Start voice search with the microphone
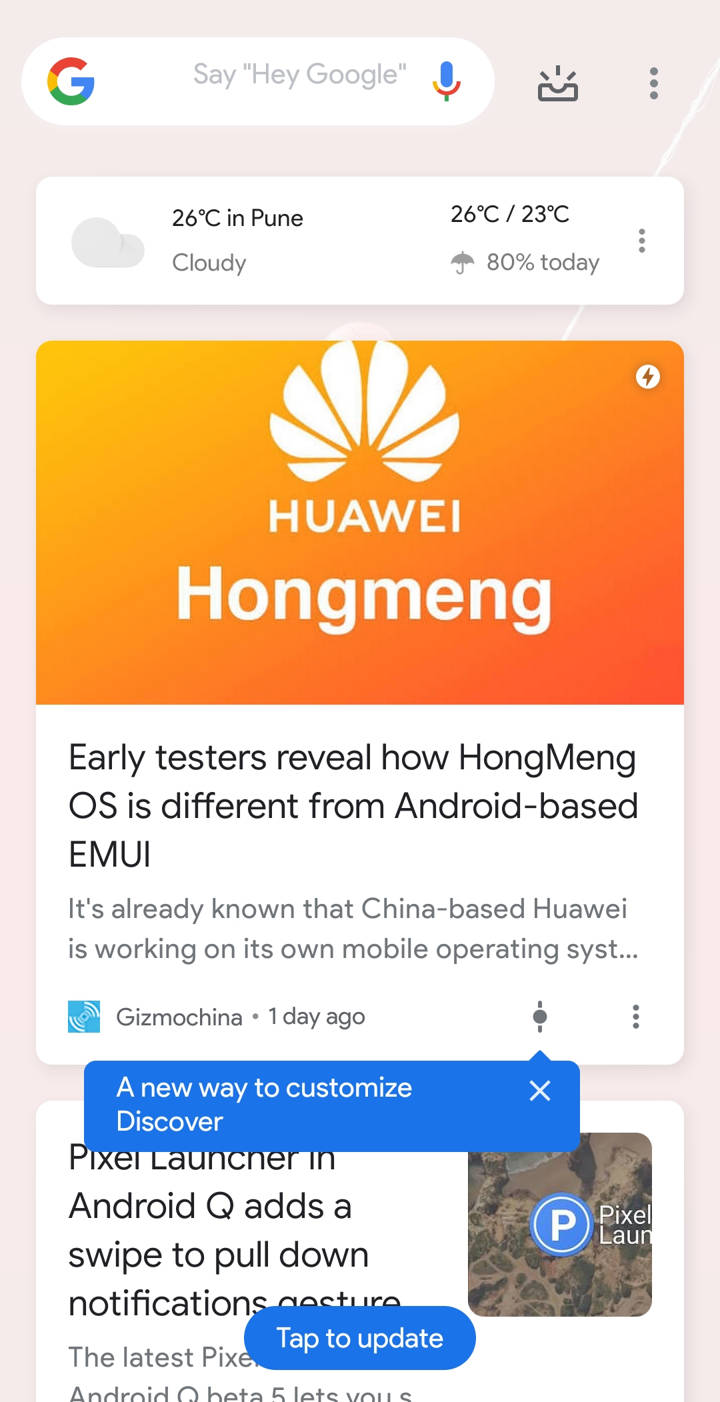This screenshot has height=1402, width=720. 446,80
